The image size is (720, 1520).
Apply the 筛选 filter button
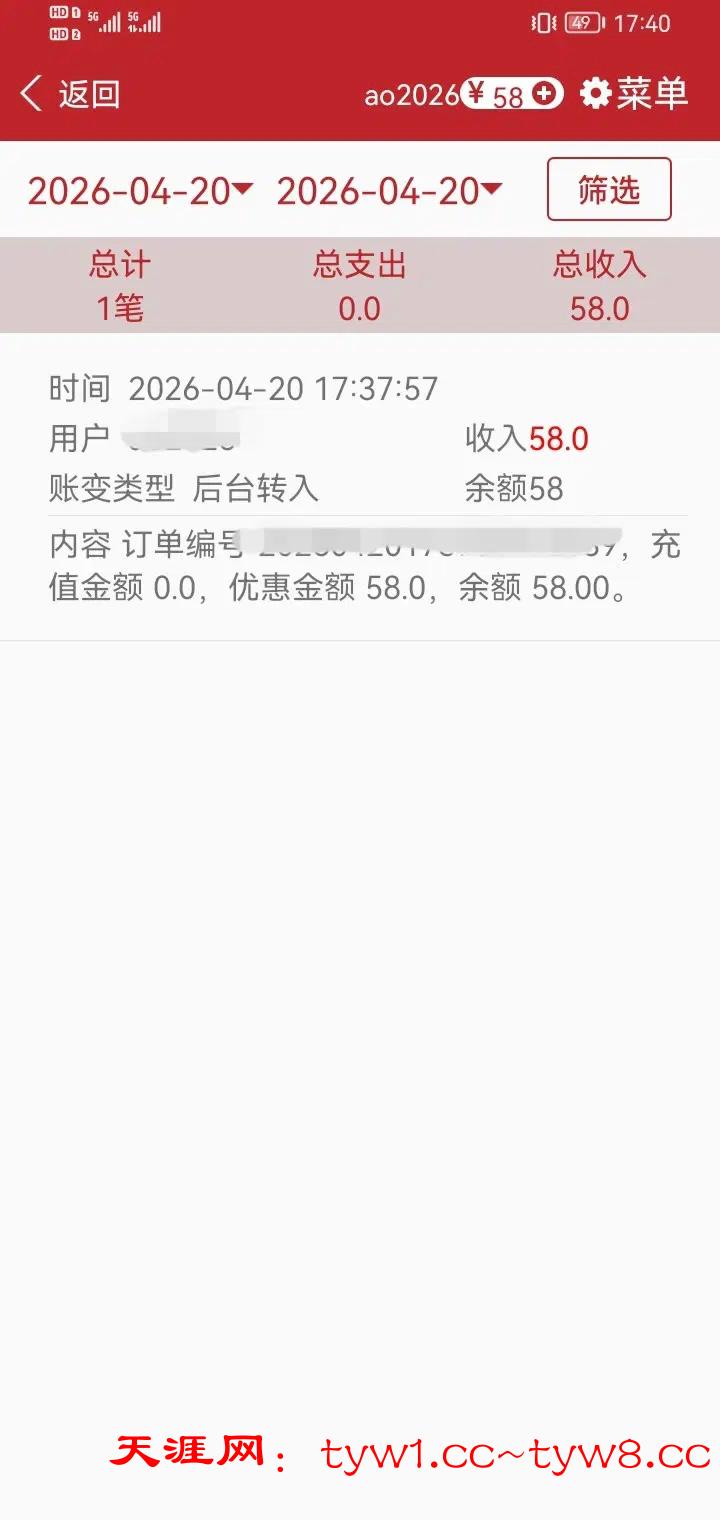click(x=609, y=189)
